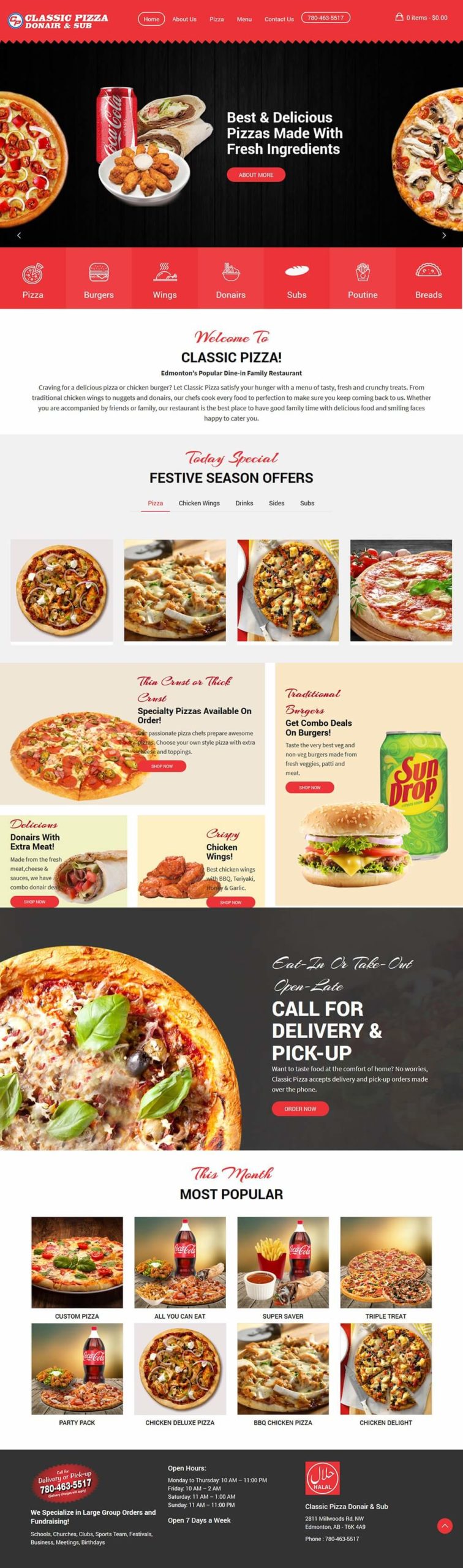
Task: Open the About Us nav link
Action: pos(184,19)
